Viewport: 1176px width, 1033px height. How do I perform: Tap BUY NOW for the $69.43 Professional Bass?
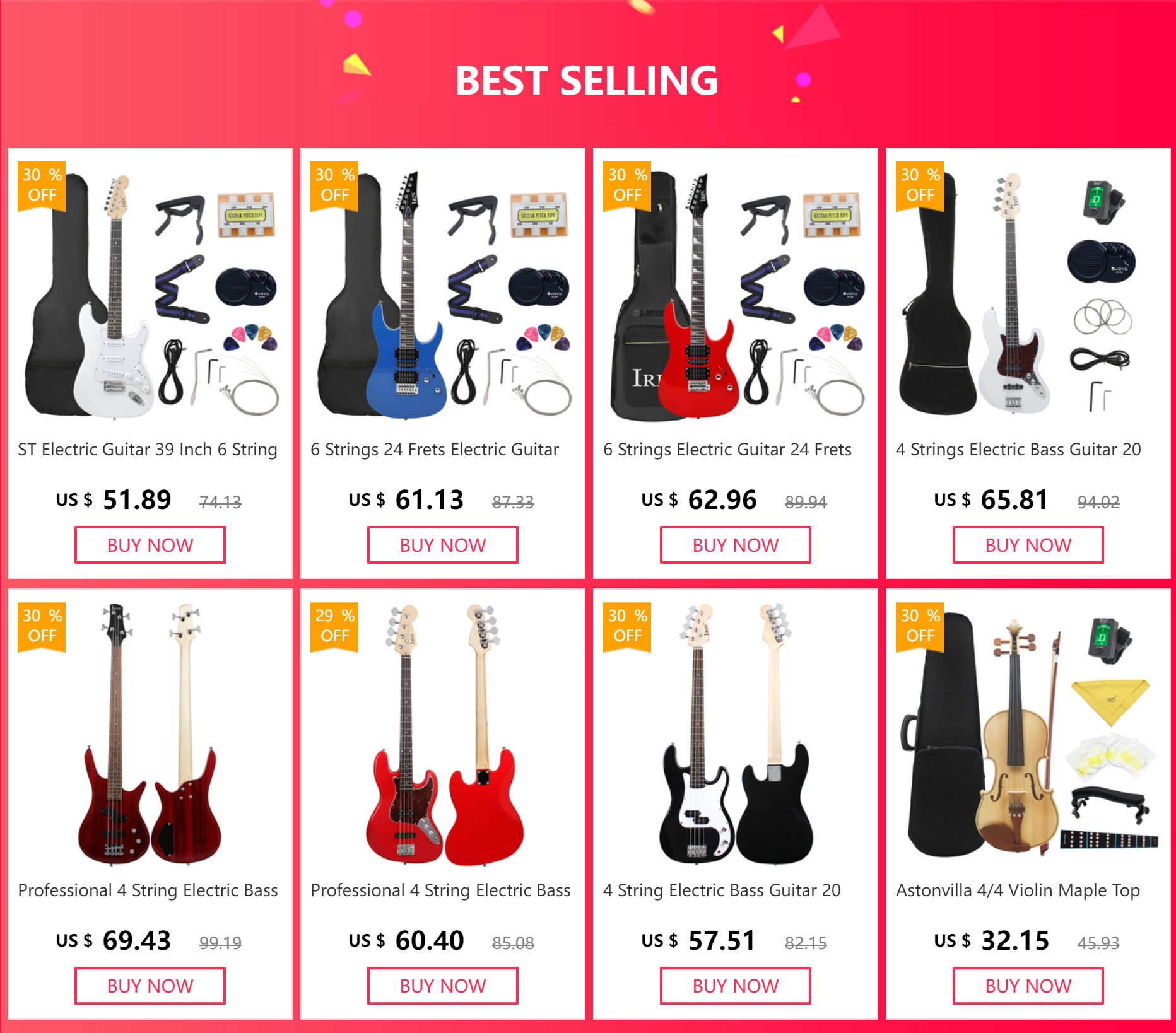(x=150, y=986)
